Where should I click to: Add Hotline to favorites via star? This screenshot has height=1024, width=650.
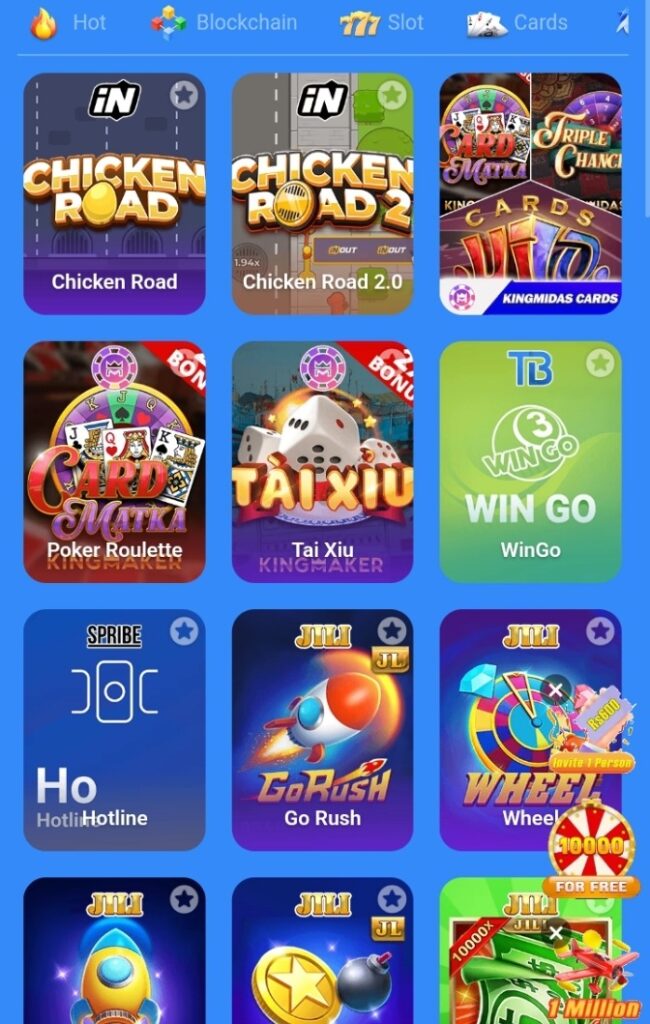pos(183,631)
